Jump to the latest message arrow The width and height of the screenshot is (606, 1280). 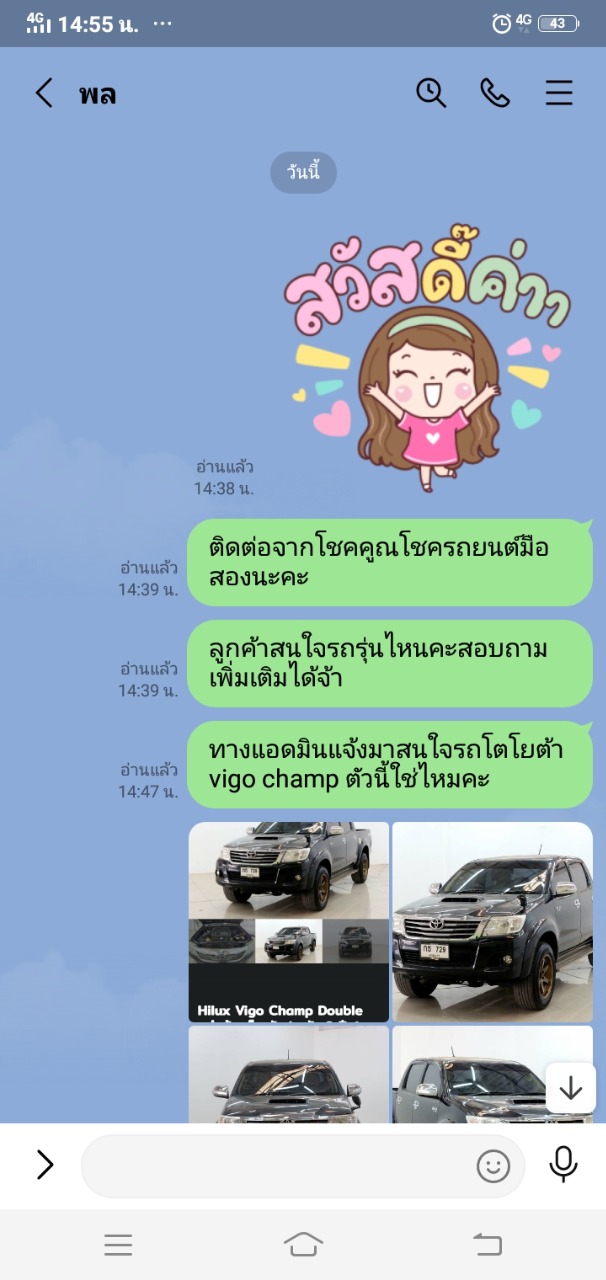click(571, 1088)
